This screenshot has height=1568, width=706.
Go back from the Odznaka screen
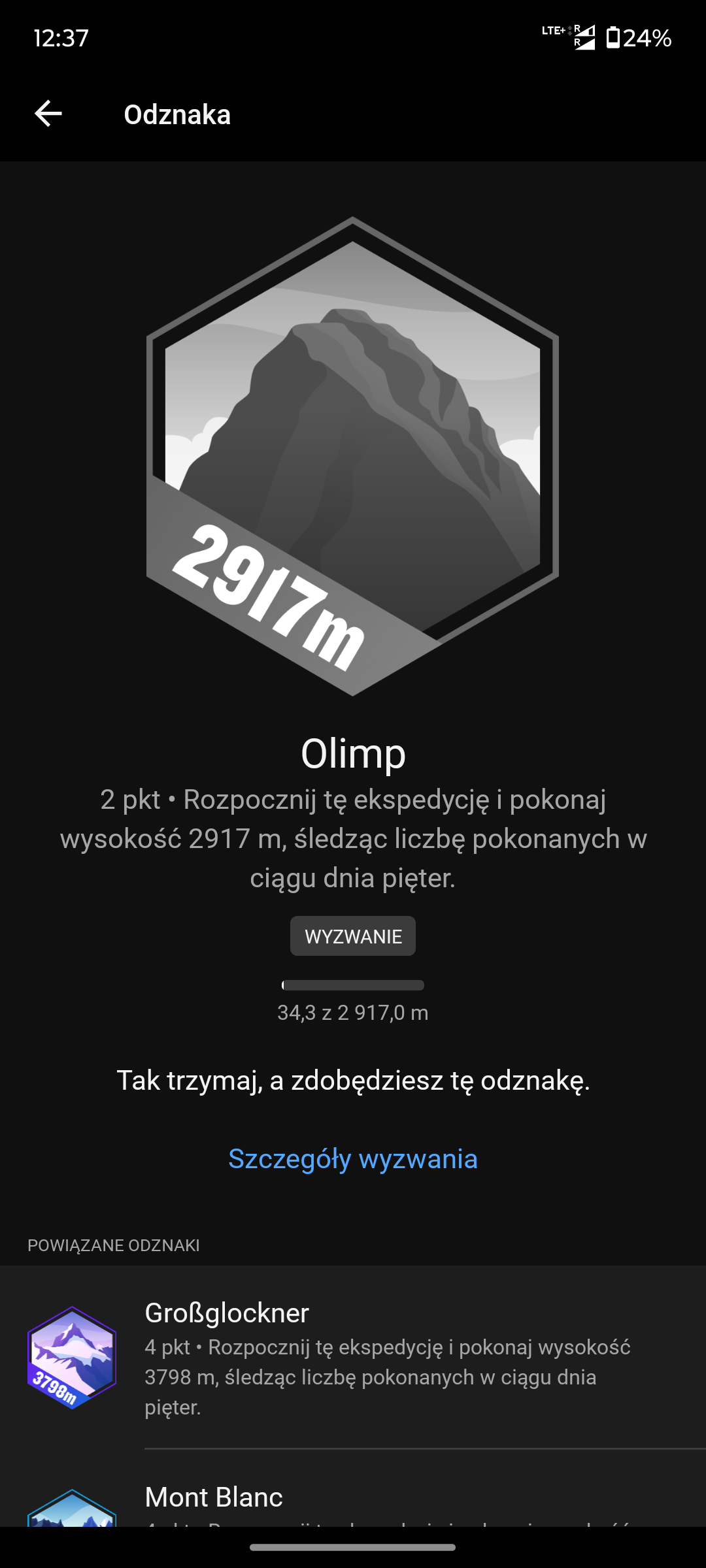click(48, 114)
